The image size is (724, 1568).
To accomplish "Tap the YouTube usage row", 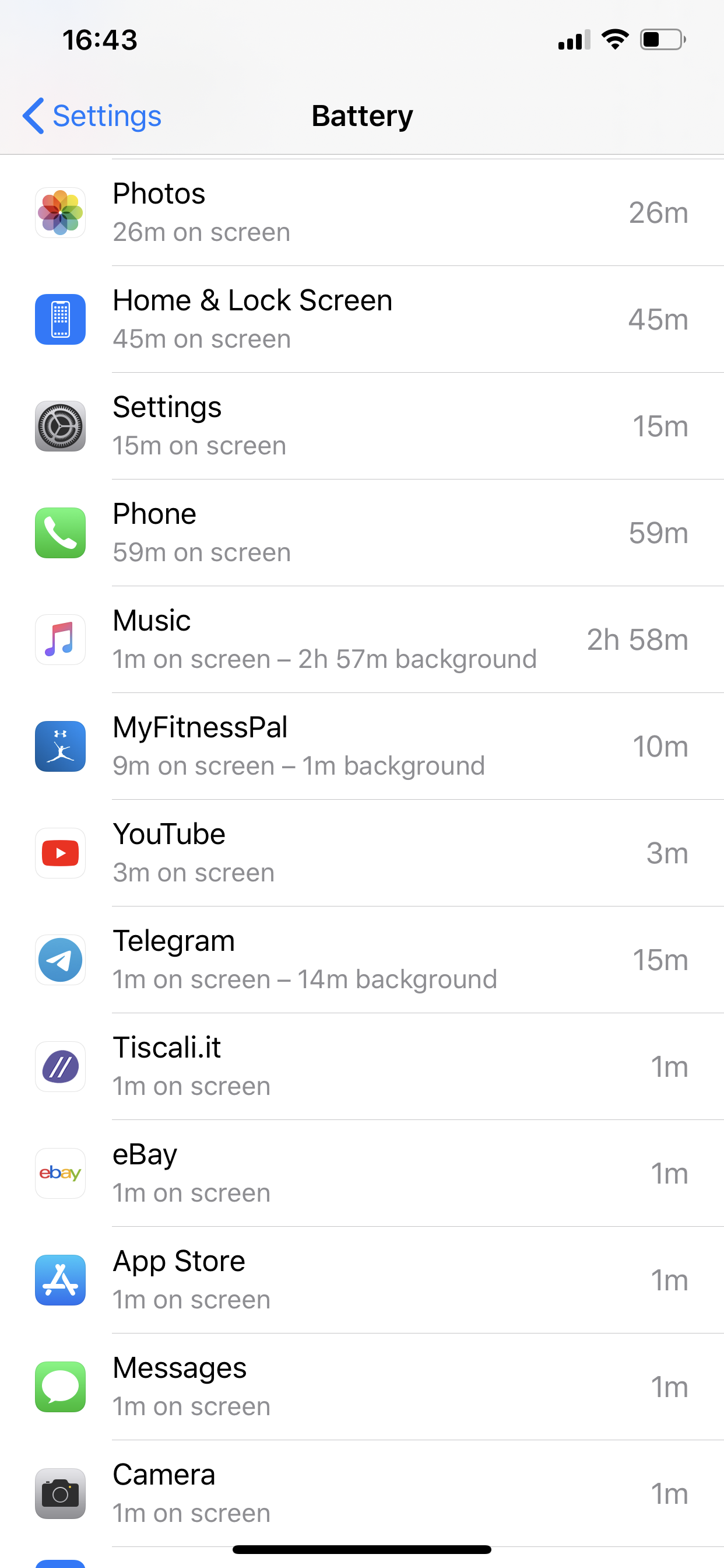I will [362, 853].
